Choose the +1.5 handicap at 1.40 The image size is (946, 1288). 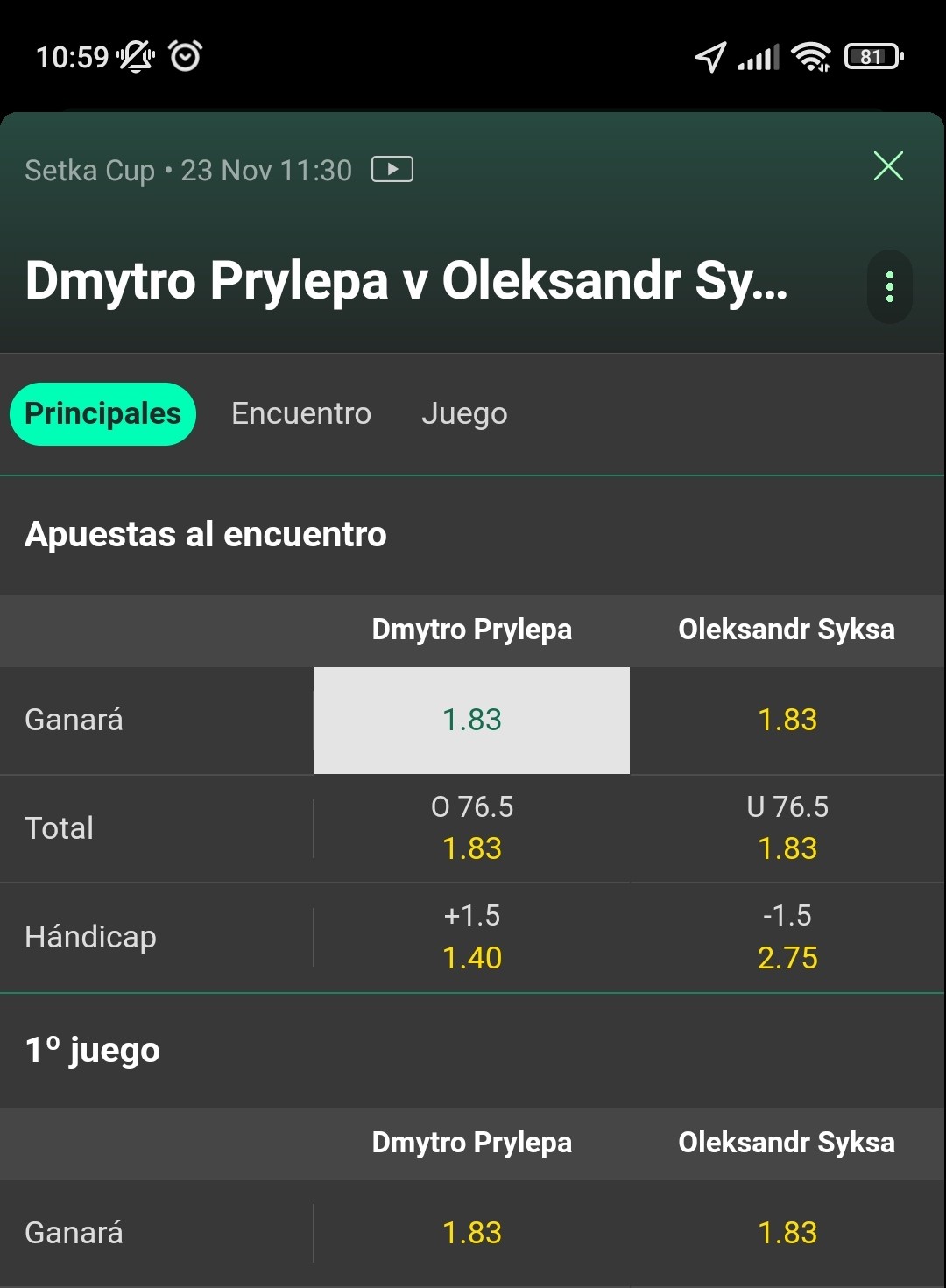(x=472, y=938)
